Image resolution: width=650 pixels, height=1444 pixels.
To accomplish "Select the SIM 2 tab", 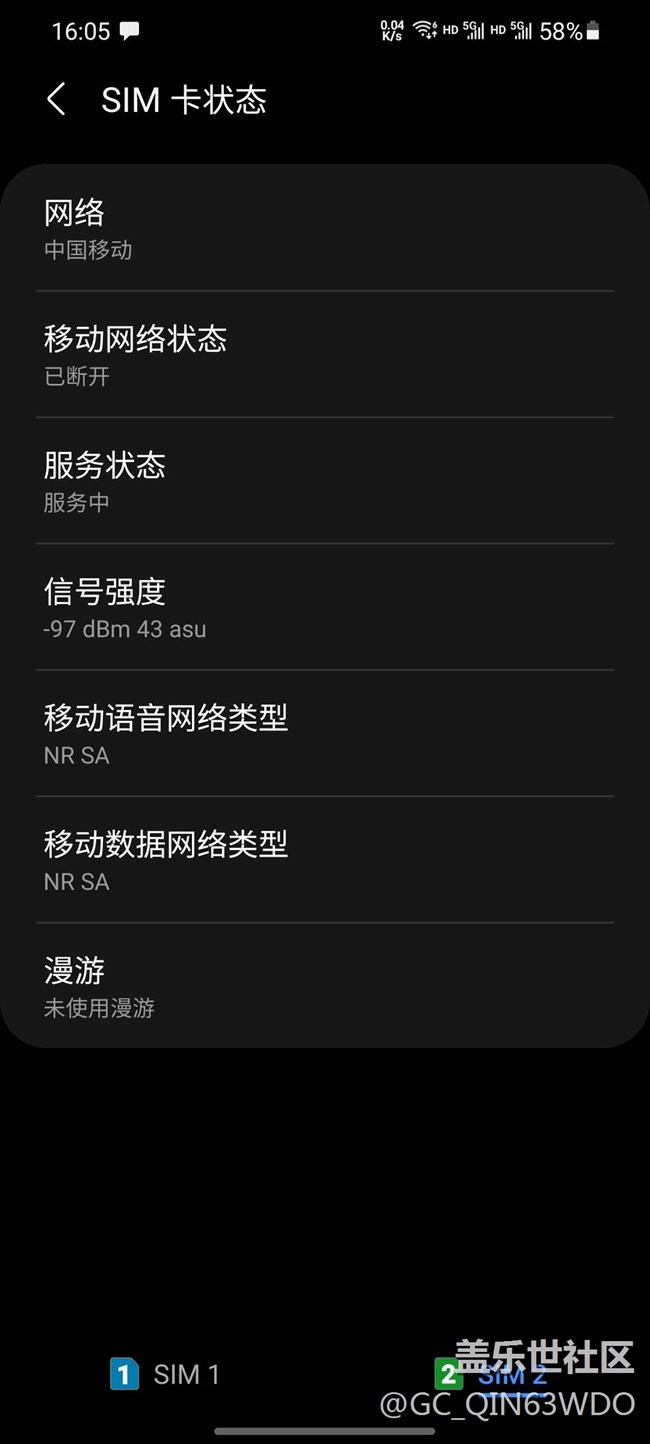I will (491, 1374).
